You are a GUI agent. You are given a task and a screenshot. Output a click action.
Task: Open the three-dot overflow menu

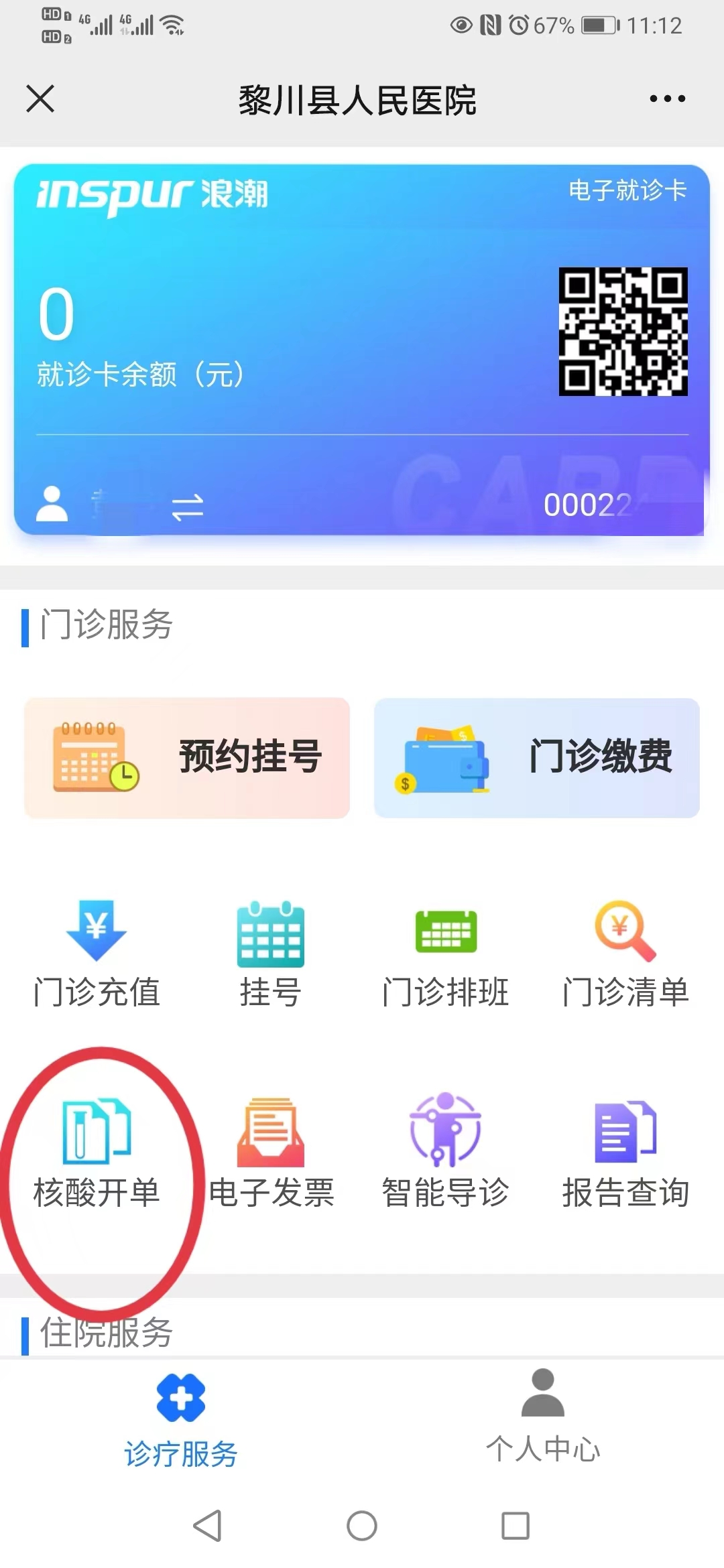pos(667,99)
